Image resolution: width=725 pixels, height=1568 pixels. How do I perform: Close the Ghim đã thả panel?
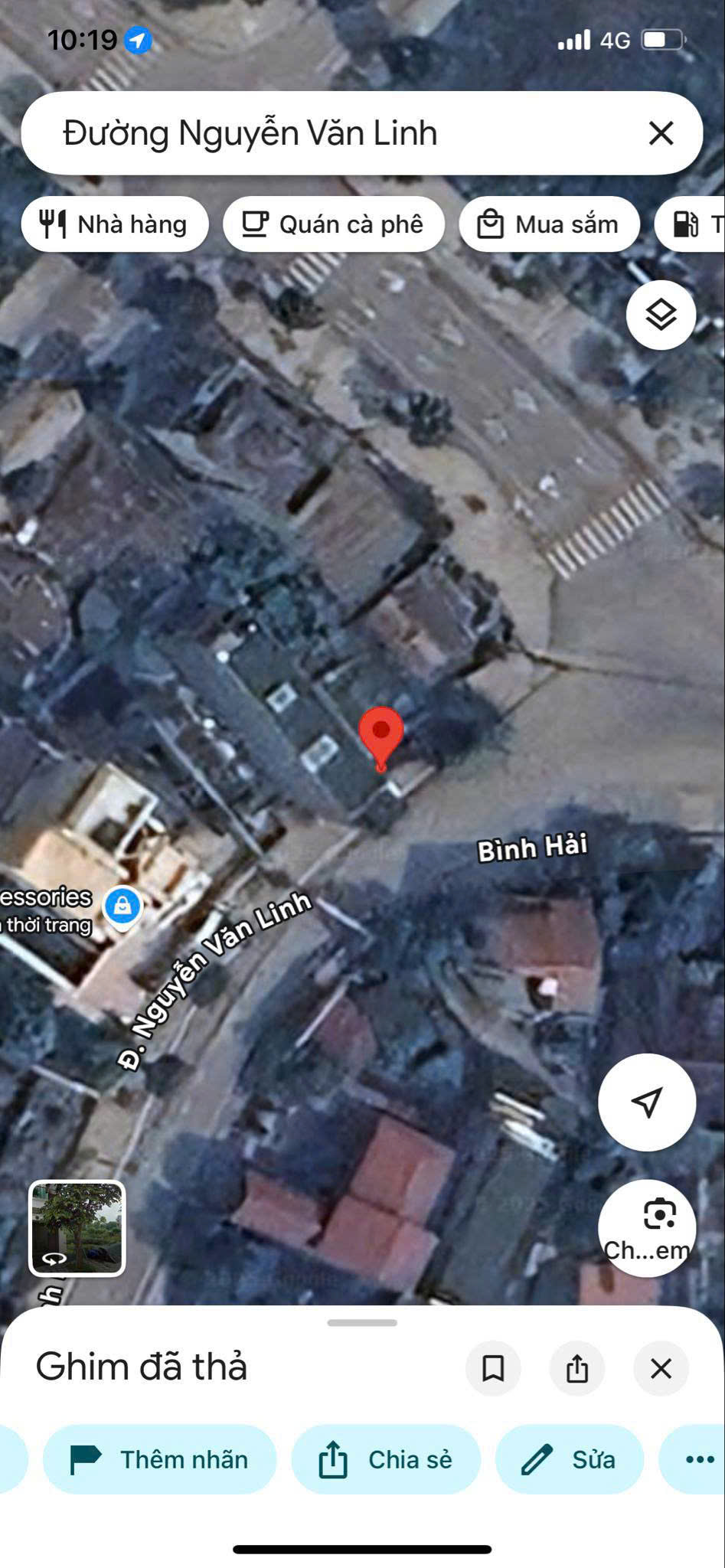click(x=661, y=1368)
